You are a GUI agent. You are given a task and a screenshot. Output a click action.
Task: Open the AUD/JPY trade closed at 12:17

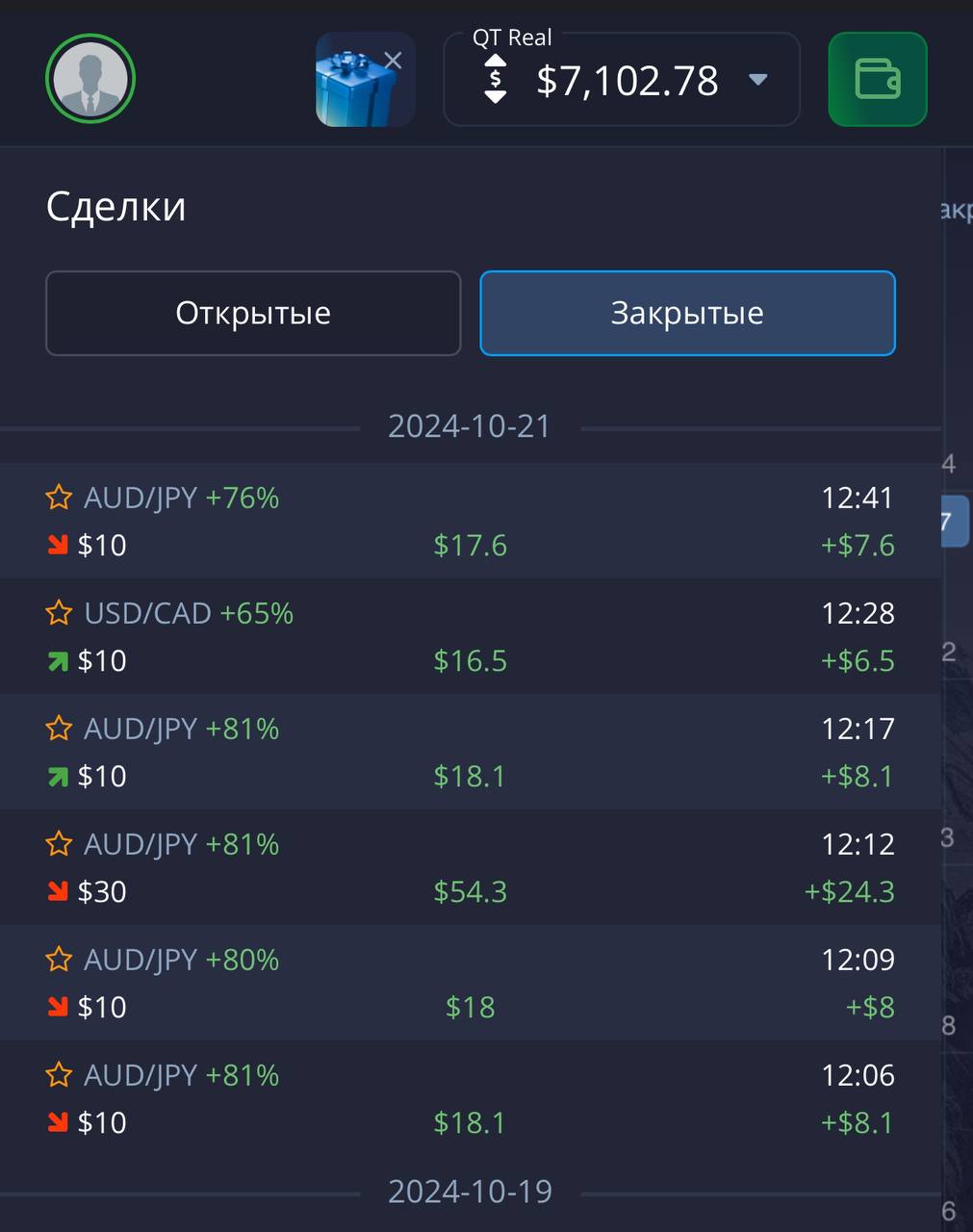pyautogui.click(x=471, y=752)
